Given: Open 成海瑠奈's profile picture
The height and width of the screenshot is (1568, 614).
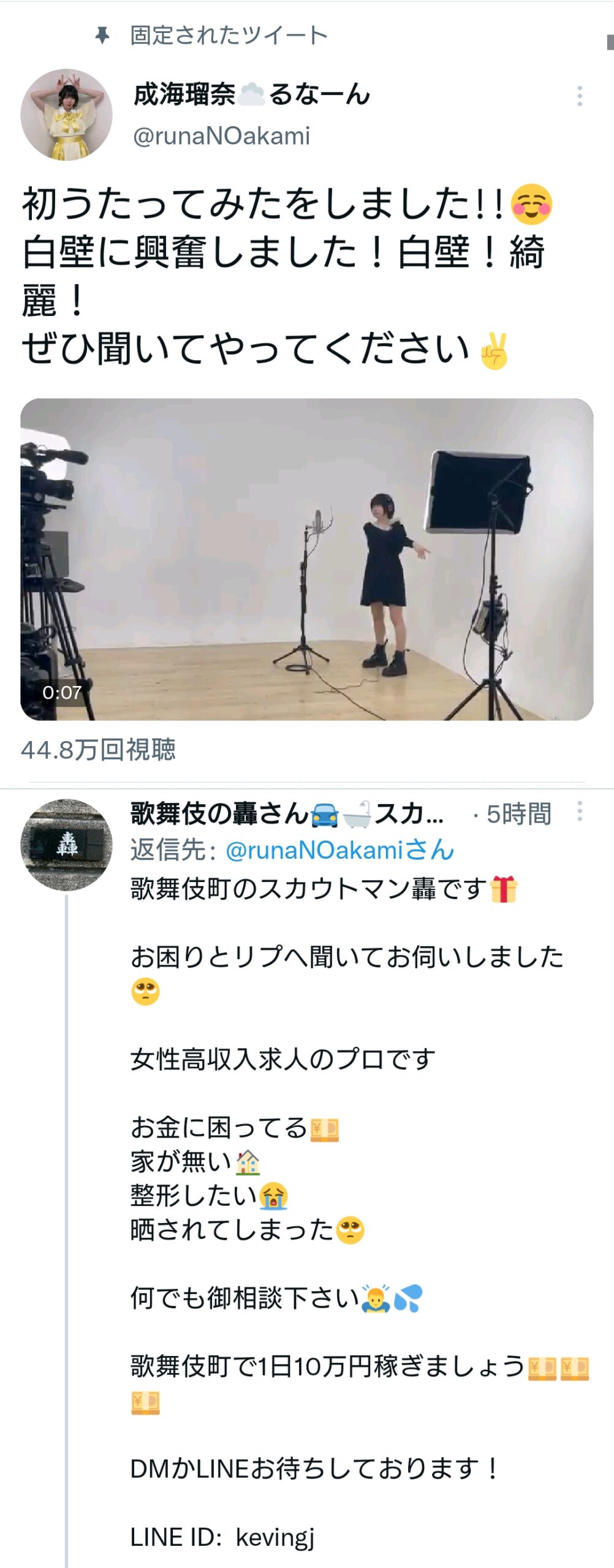Looking at the screenshot, I should (x=66, y=115).
